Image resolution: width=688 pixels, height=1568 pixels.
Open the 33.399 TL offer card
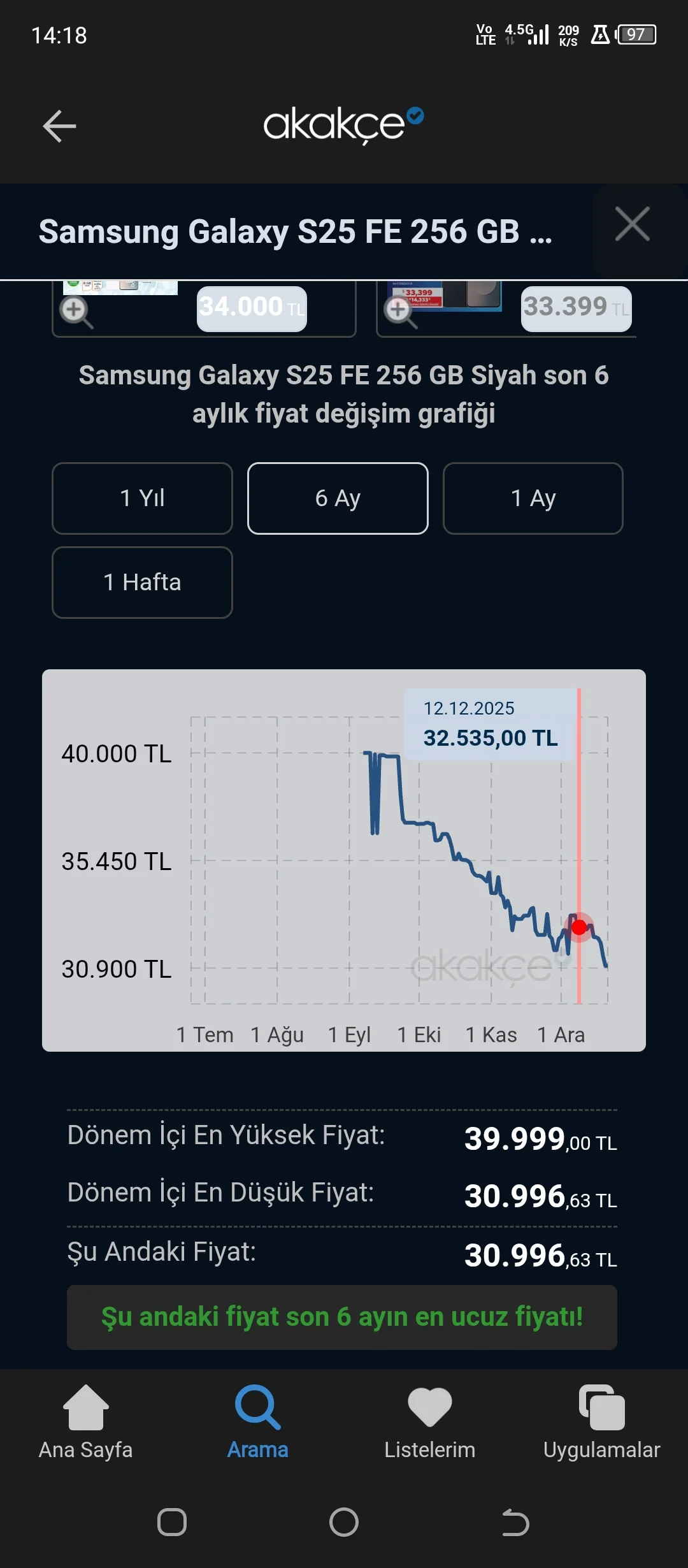576,309
